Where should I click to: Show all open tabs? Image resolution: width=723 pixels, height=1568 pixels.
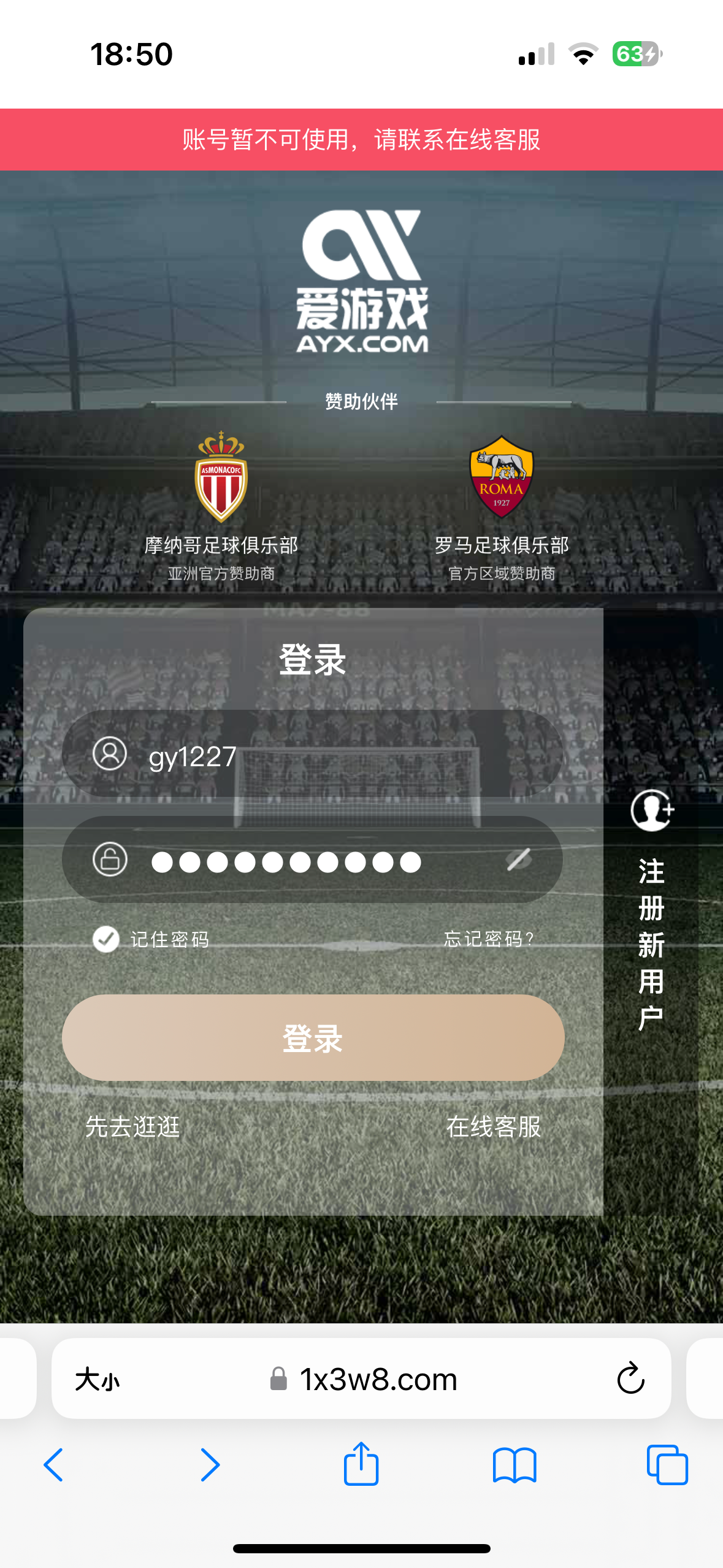pyautogui.click(x=667, y=1465)
